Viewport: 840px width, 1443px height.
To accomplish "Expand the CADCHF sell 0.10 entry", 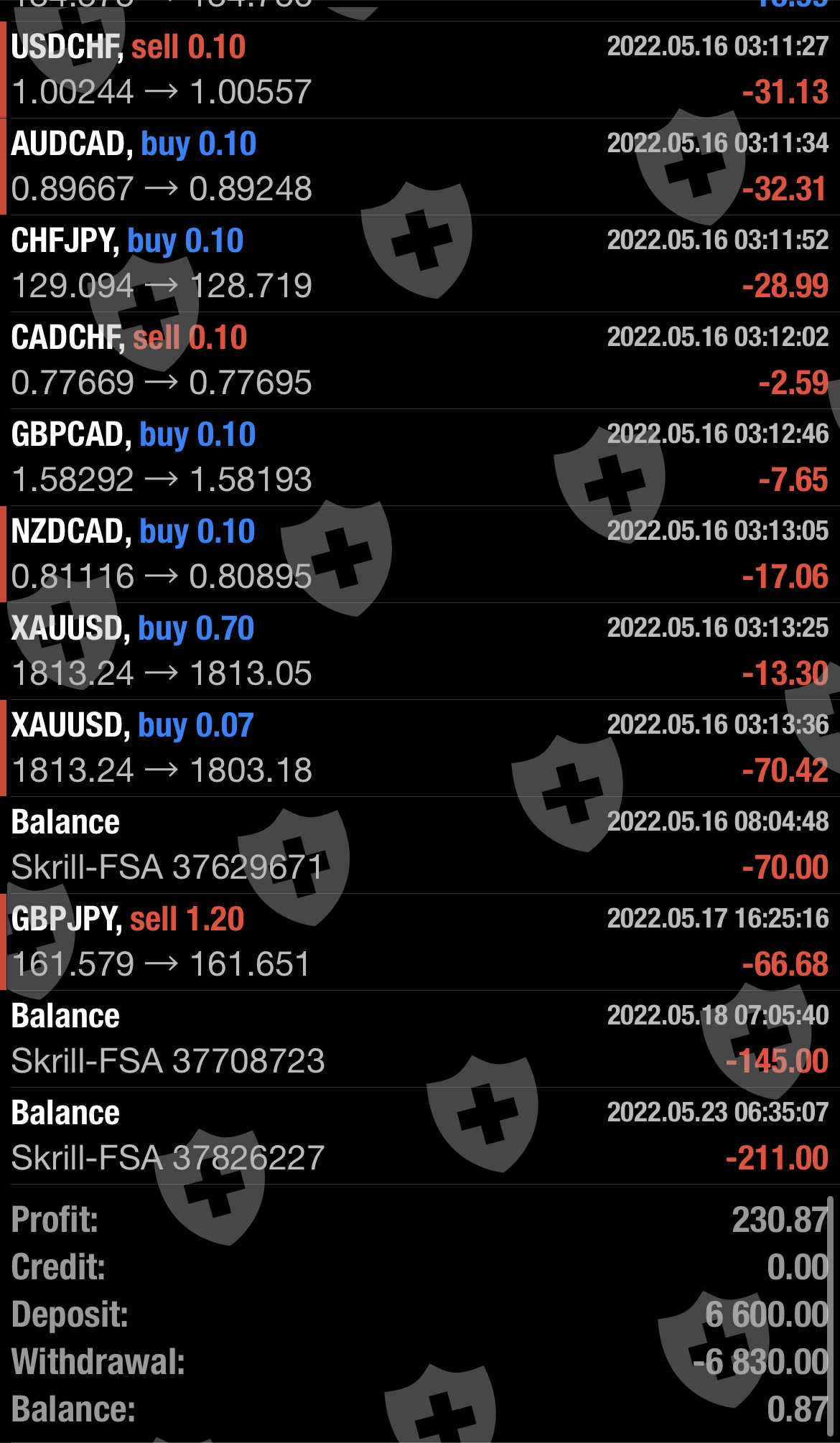I will [420, 360].
